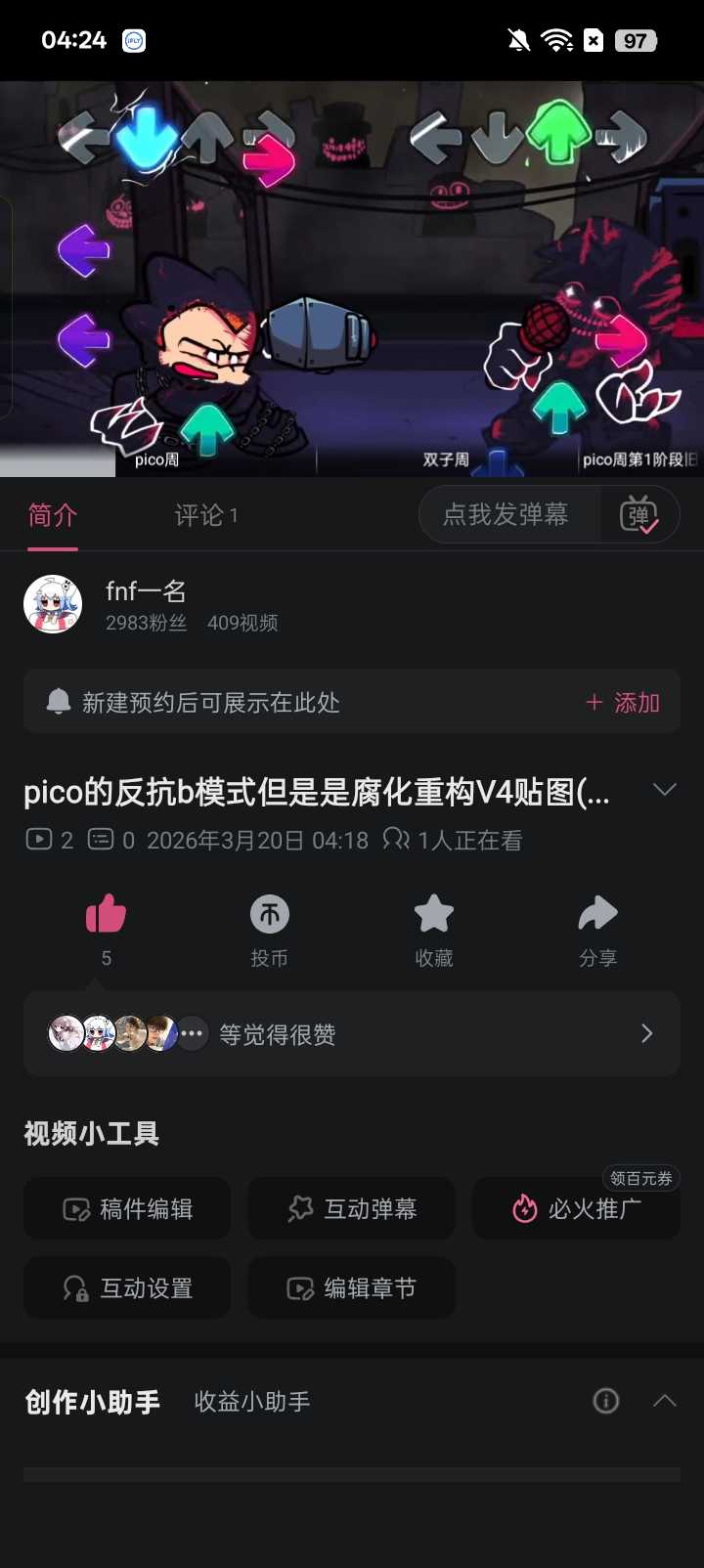
Task: Switch to the 收益小助手 tab
Action: pos(252,1402)
